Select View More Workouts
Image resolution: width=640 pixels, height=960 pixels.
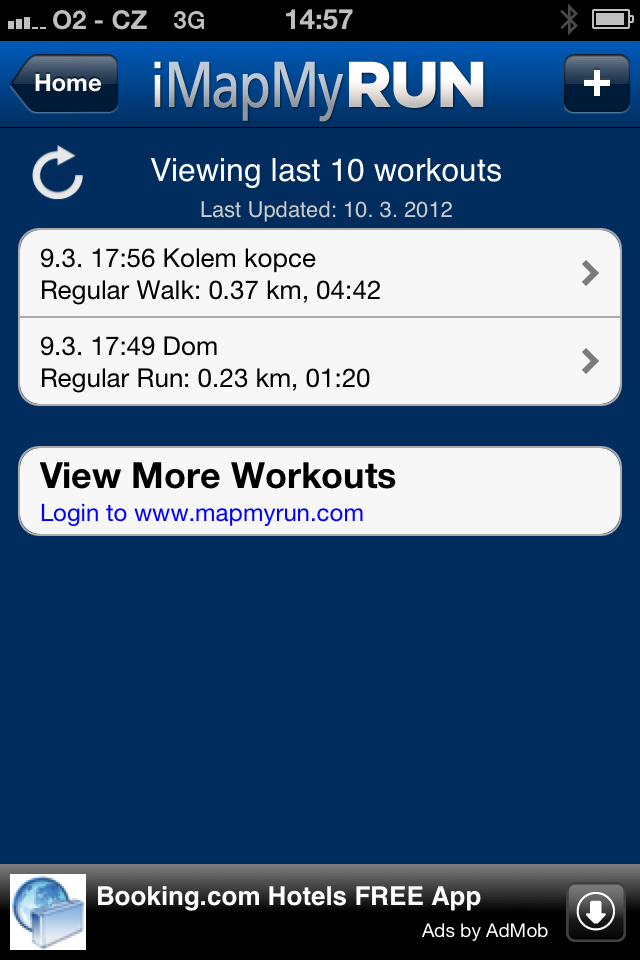pos(320,491)
